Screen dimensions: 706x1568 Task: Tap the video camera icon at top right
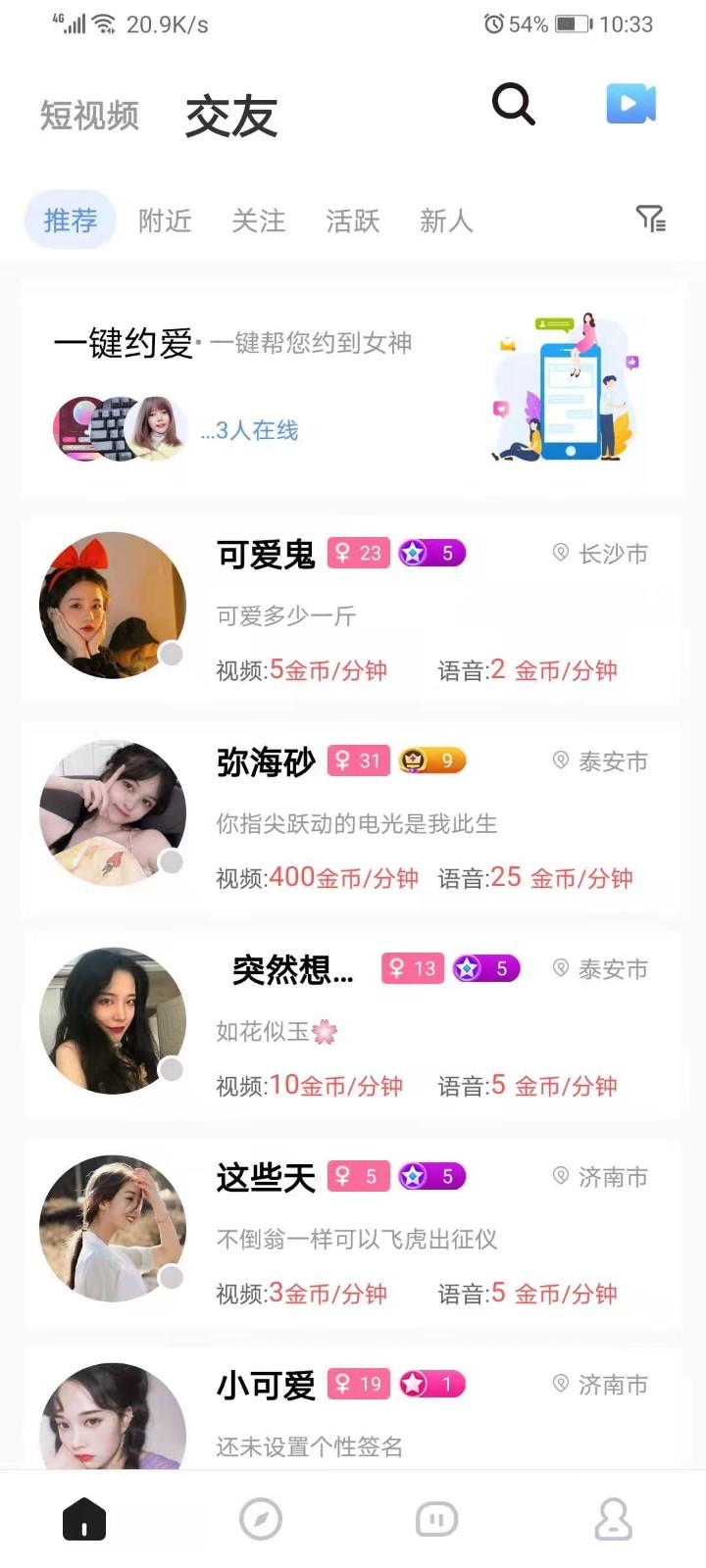pyautogui.click(x=631, y=104)
